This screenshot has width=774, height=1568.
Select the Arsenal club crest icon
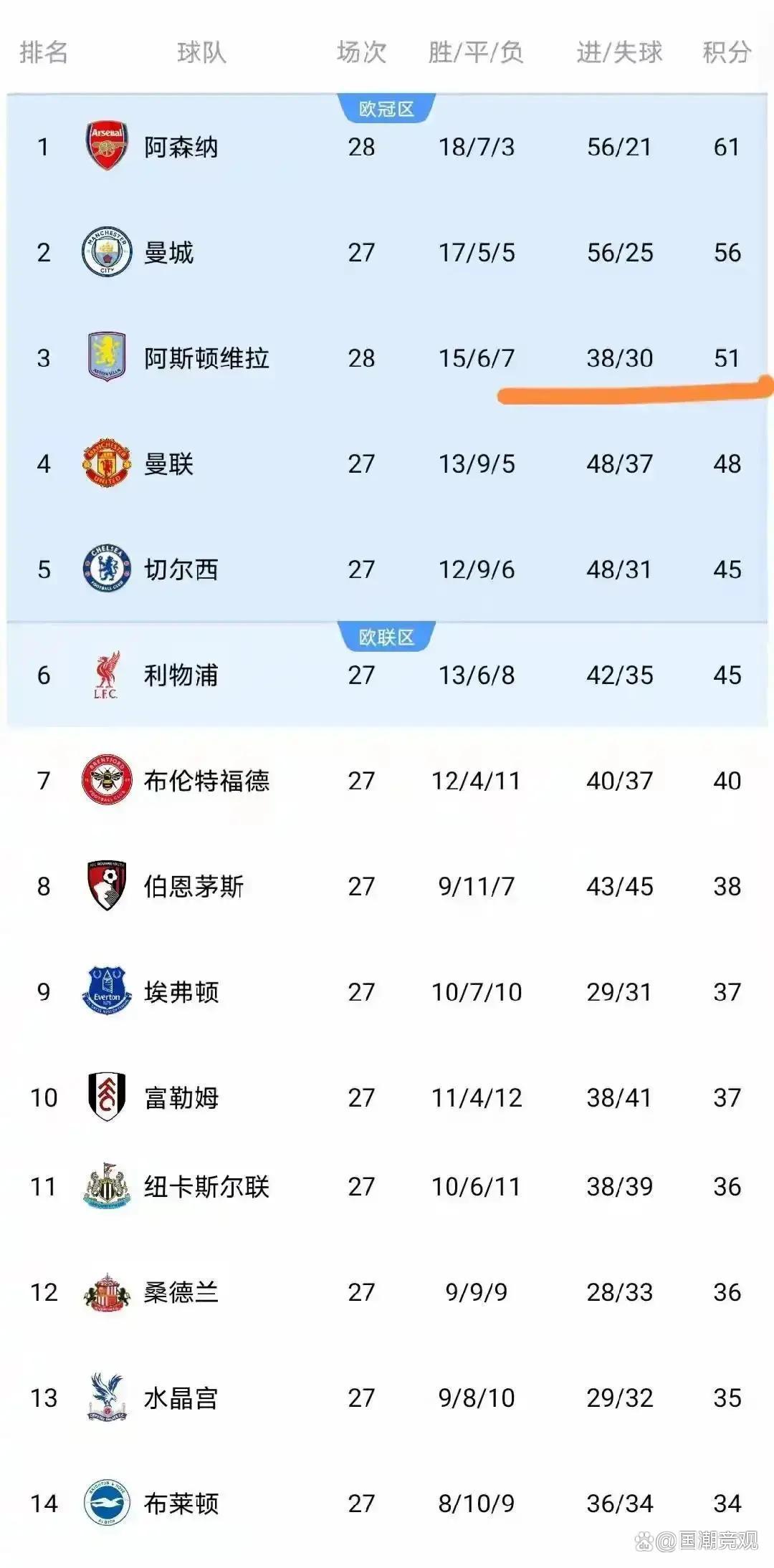(106, 145)
